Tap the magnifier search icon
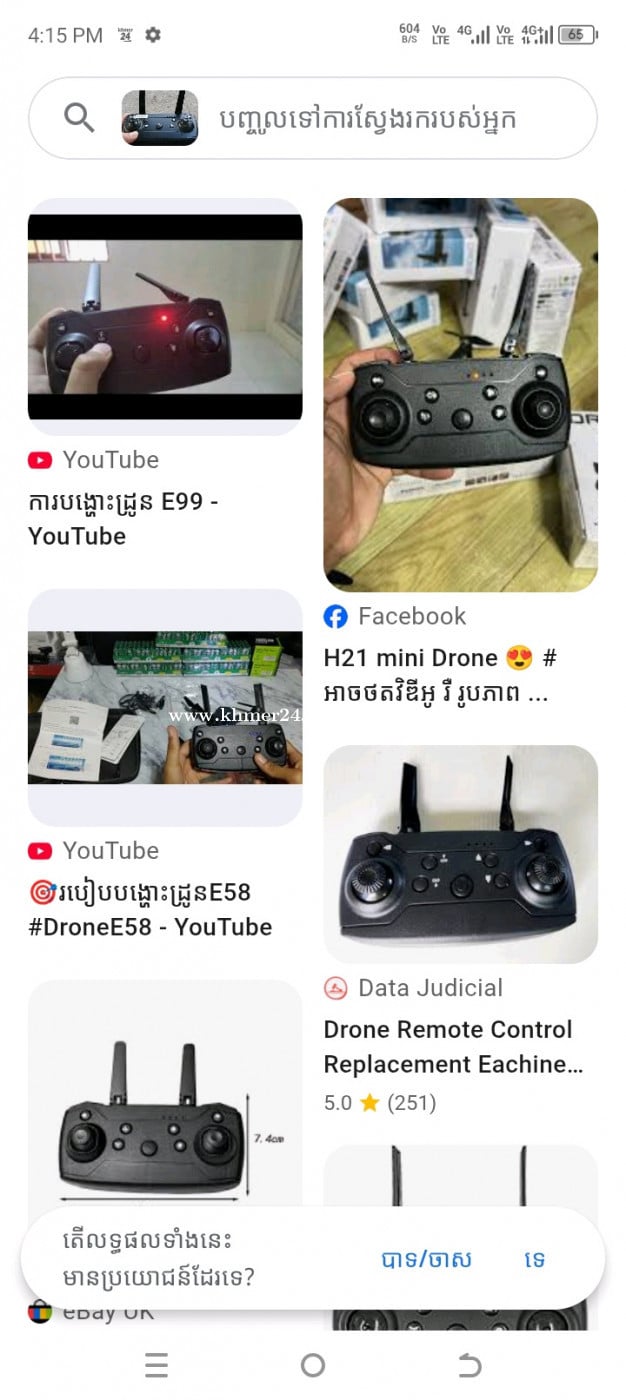626x1400 pixels. 80,118
